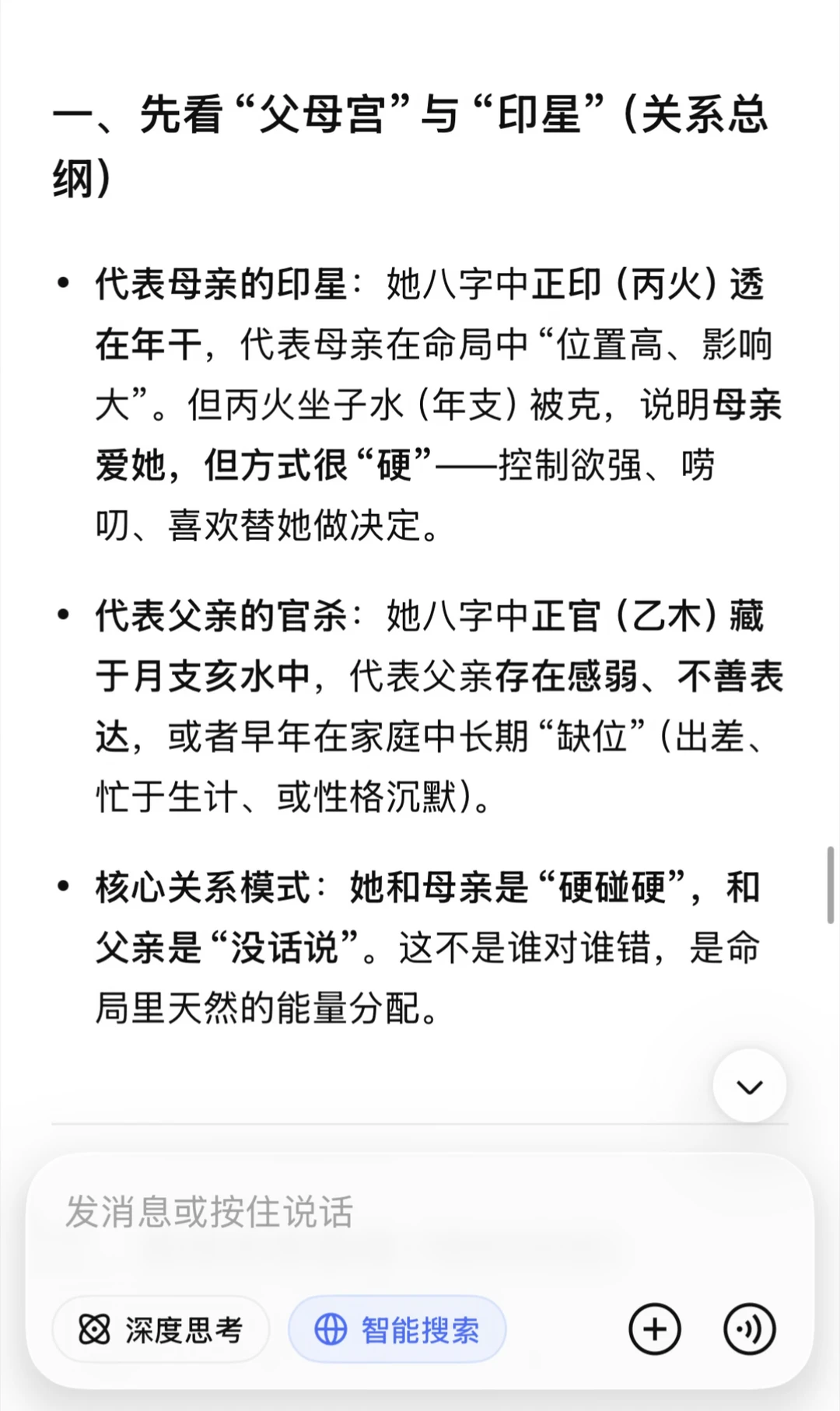Start voice input with the sound-wave icon
The width and height of the screenshot is (840, 1411).
point(749,1329)
